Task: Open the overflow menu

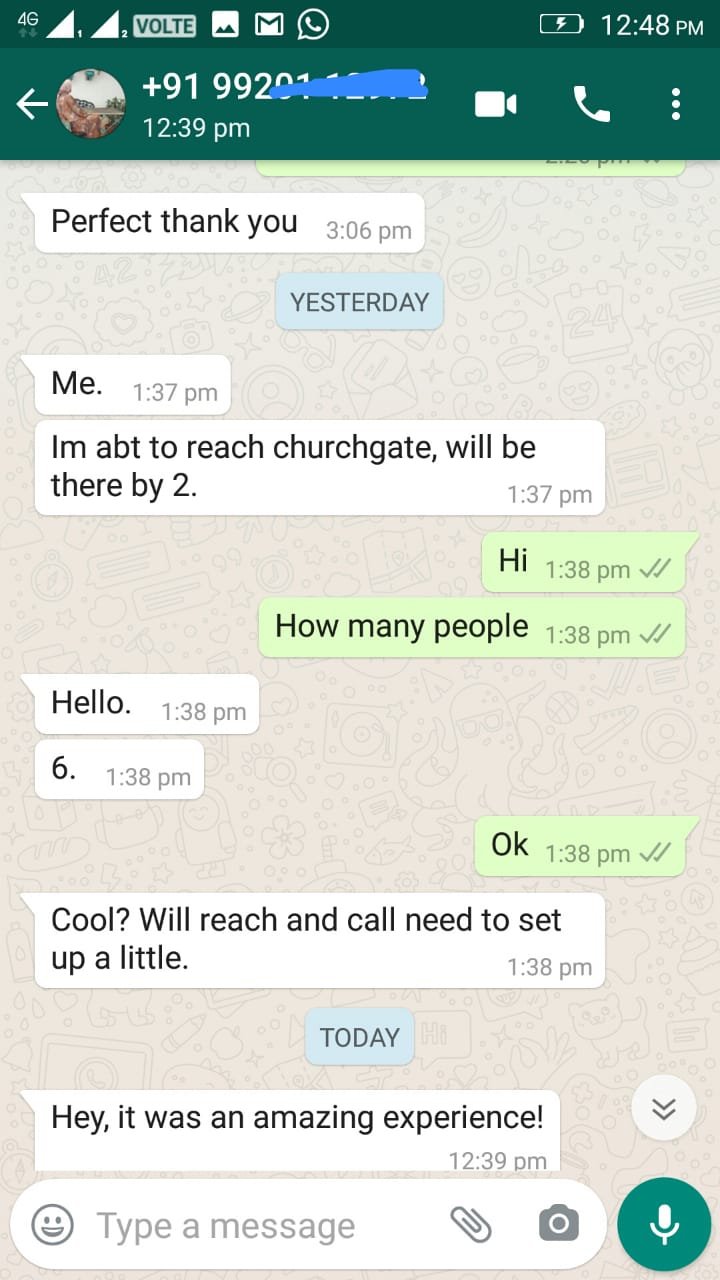Action: 676,104
